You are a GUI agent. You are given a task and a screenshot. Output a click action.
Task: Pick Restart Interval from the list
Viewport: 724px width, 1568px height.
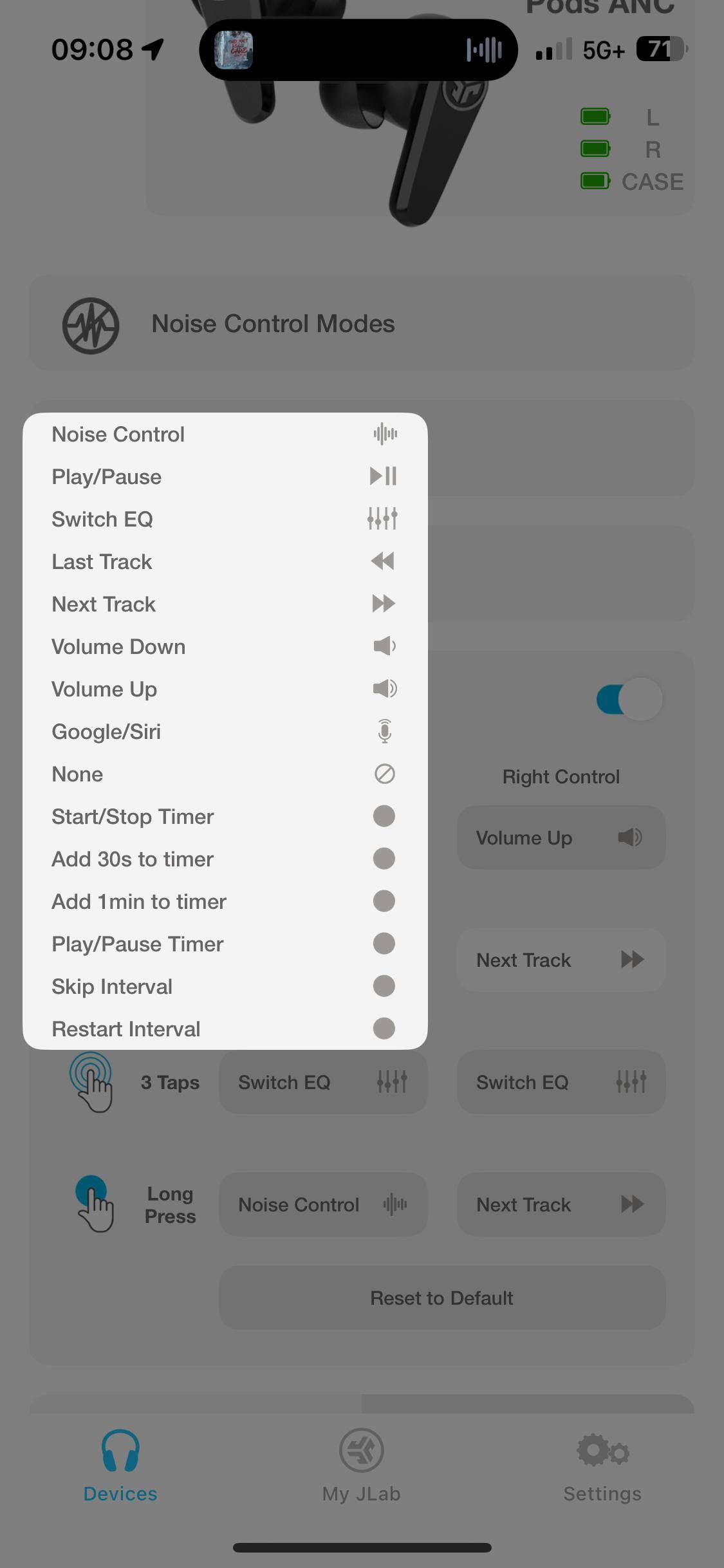click(x=225, y=1029)
